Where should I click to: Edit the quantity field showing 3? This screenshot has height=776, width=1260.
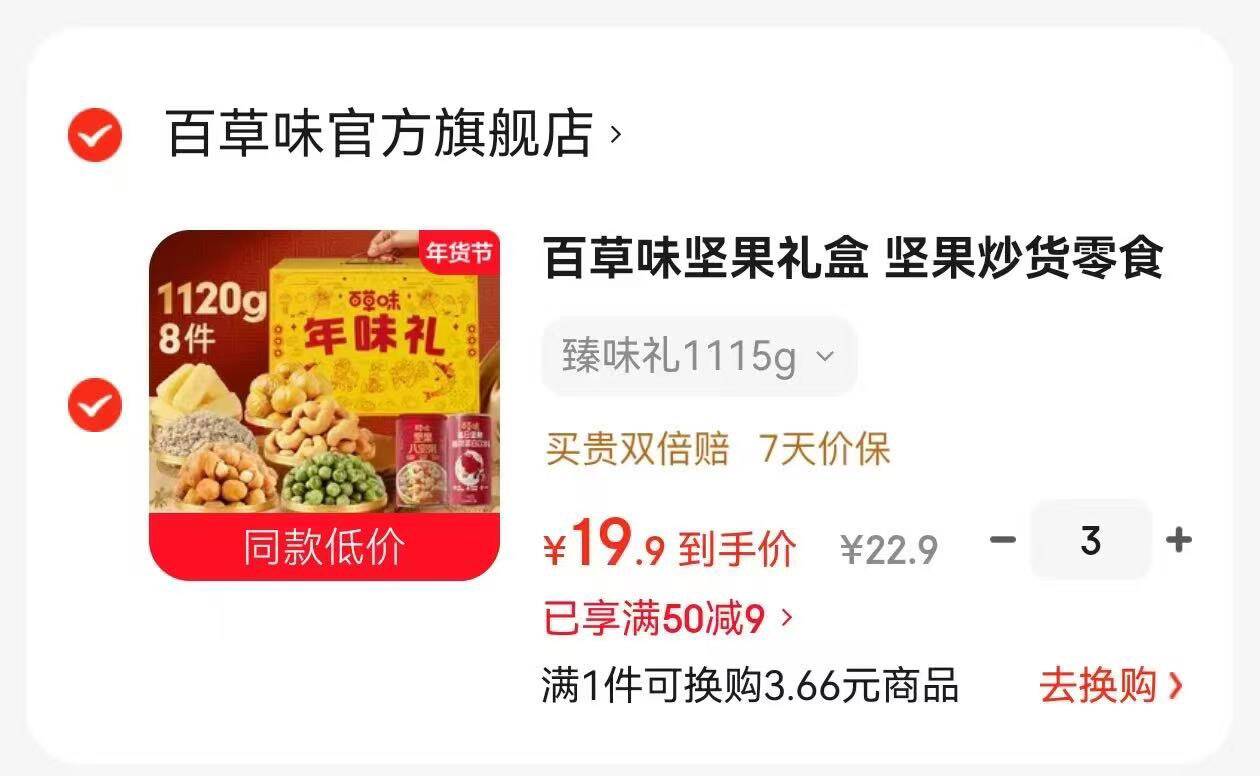(x=1091, y=541)
